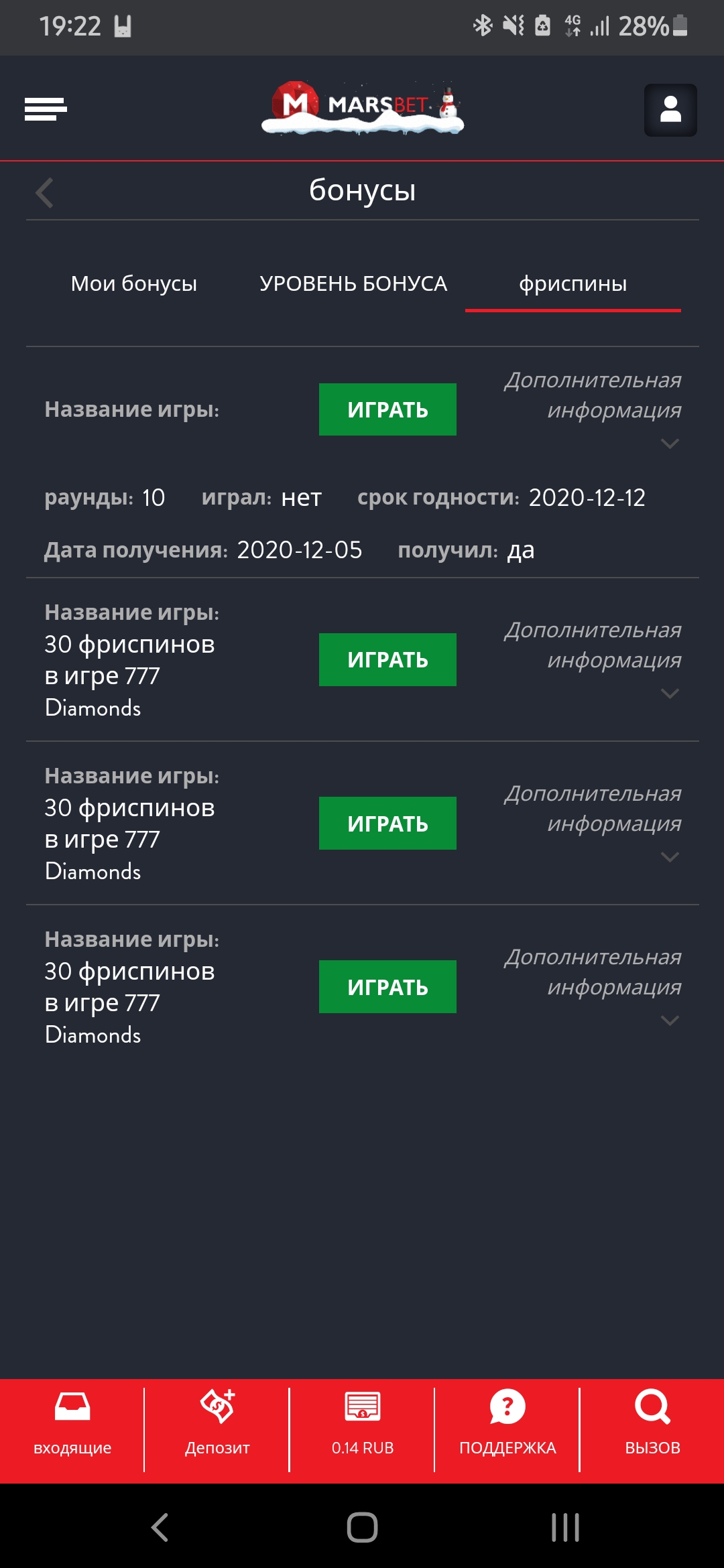724x1568 pixels.
Task: Collapse additional info of the 10-round bonus
Action: pyautogui.click(x=669, y=443)
